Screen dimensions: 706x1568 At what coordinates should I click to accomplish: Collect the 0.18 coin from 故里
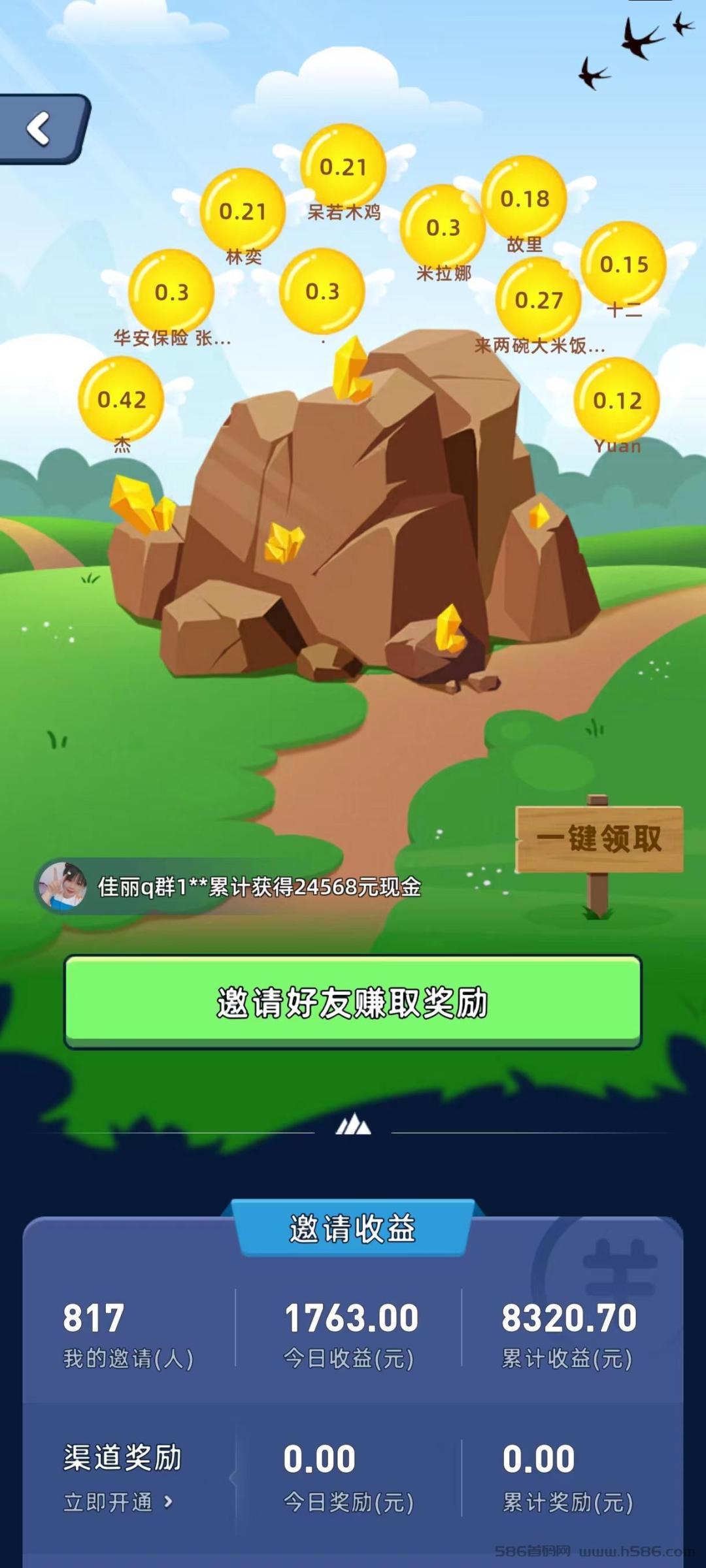(x=524, y=199)
